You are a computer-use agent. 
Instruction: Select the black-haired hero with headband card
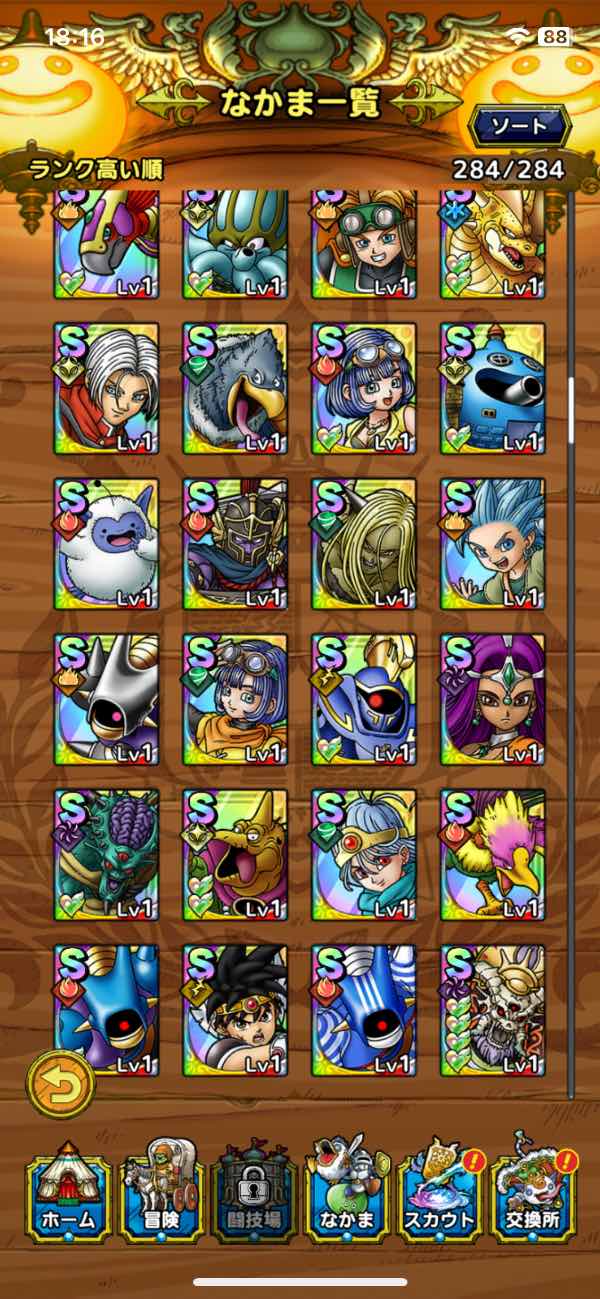coord(236,1010)
